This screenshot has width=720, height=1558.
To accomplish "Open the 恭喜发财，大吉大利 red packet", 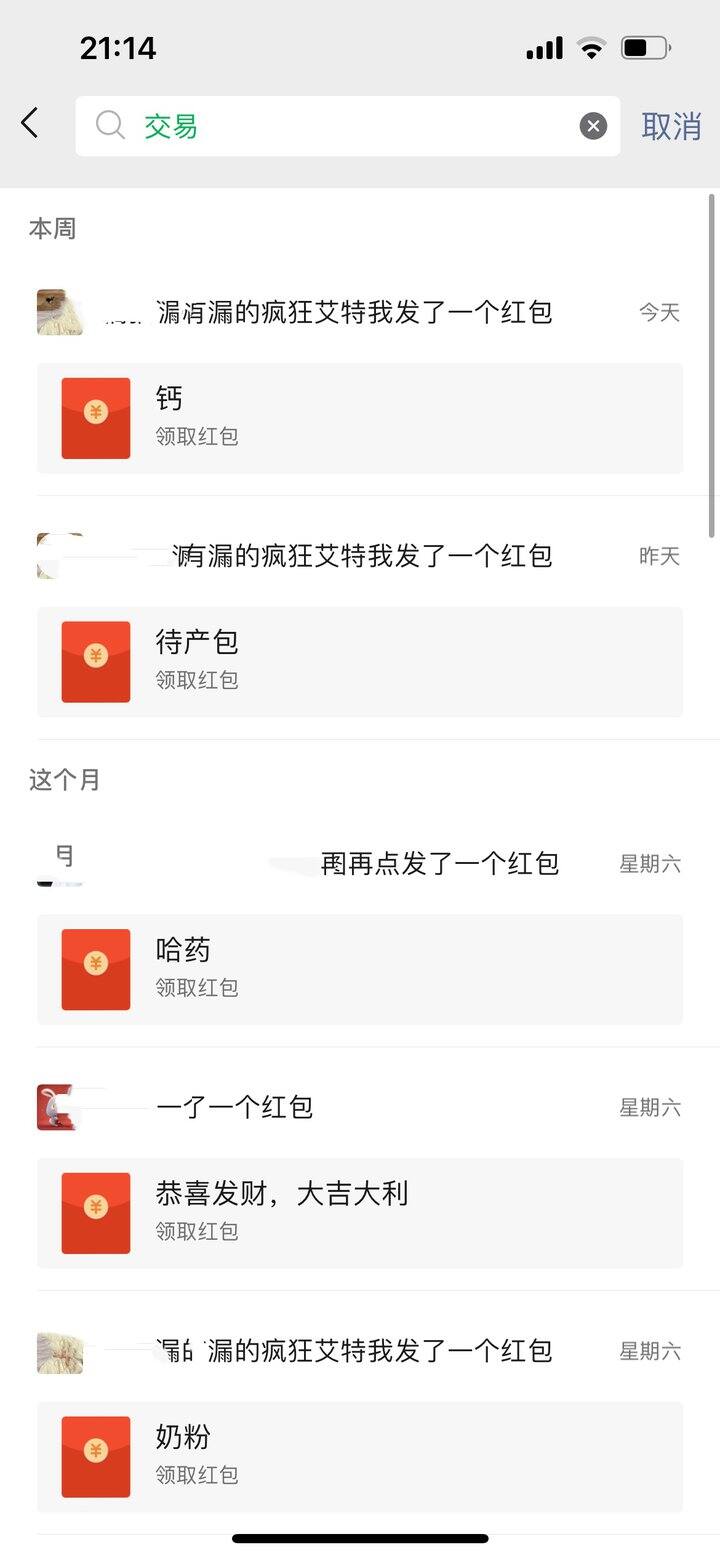I will [x=360, y=1213].
